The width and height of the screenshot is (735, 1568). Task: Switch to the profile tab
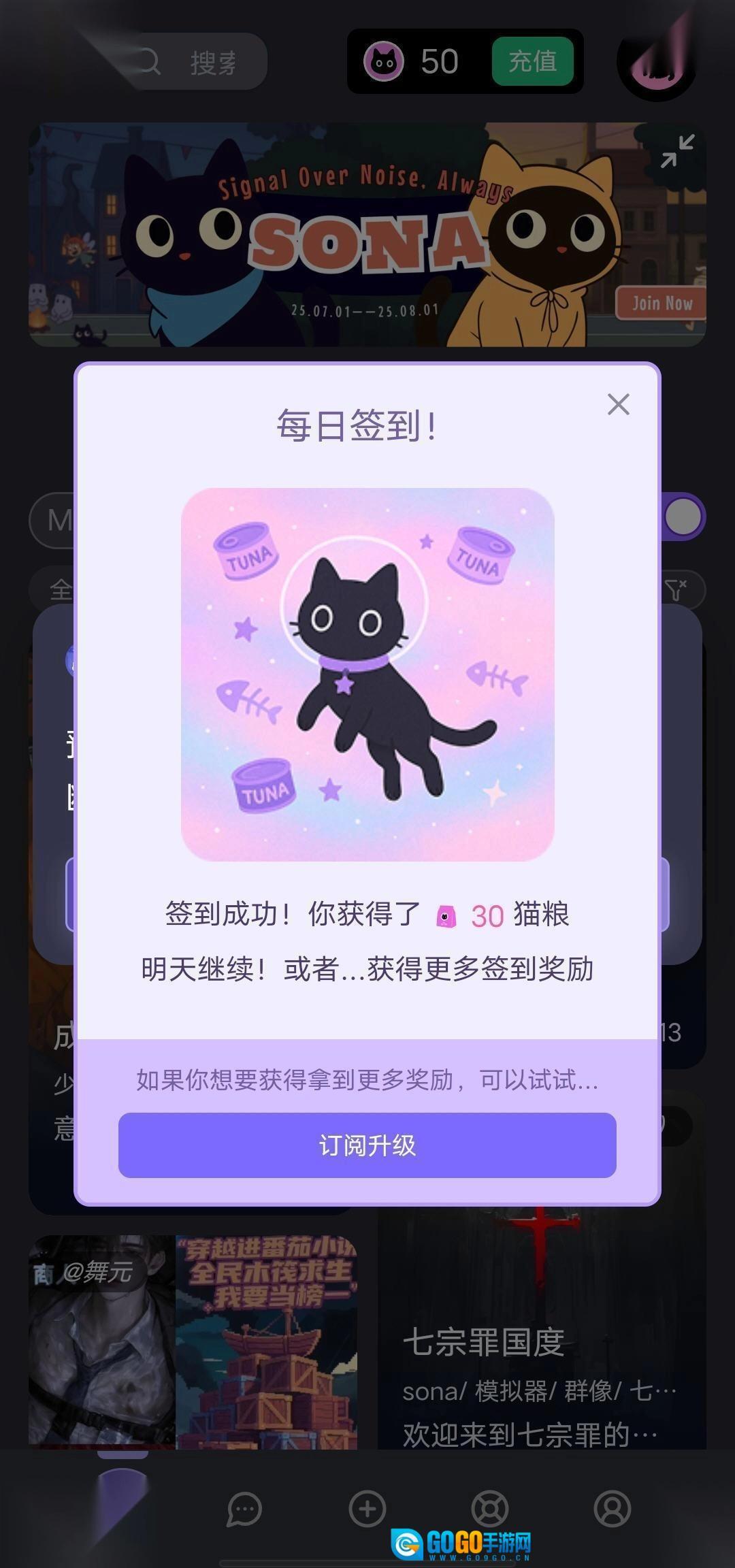coord(612,1509)
